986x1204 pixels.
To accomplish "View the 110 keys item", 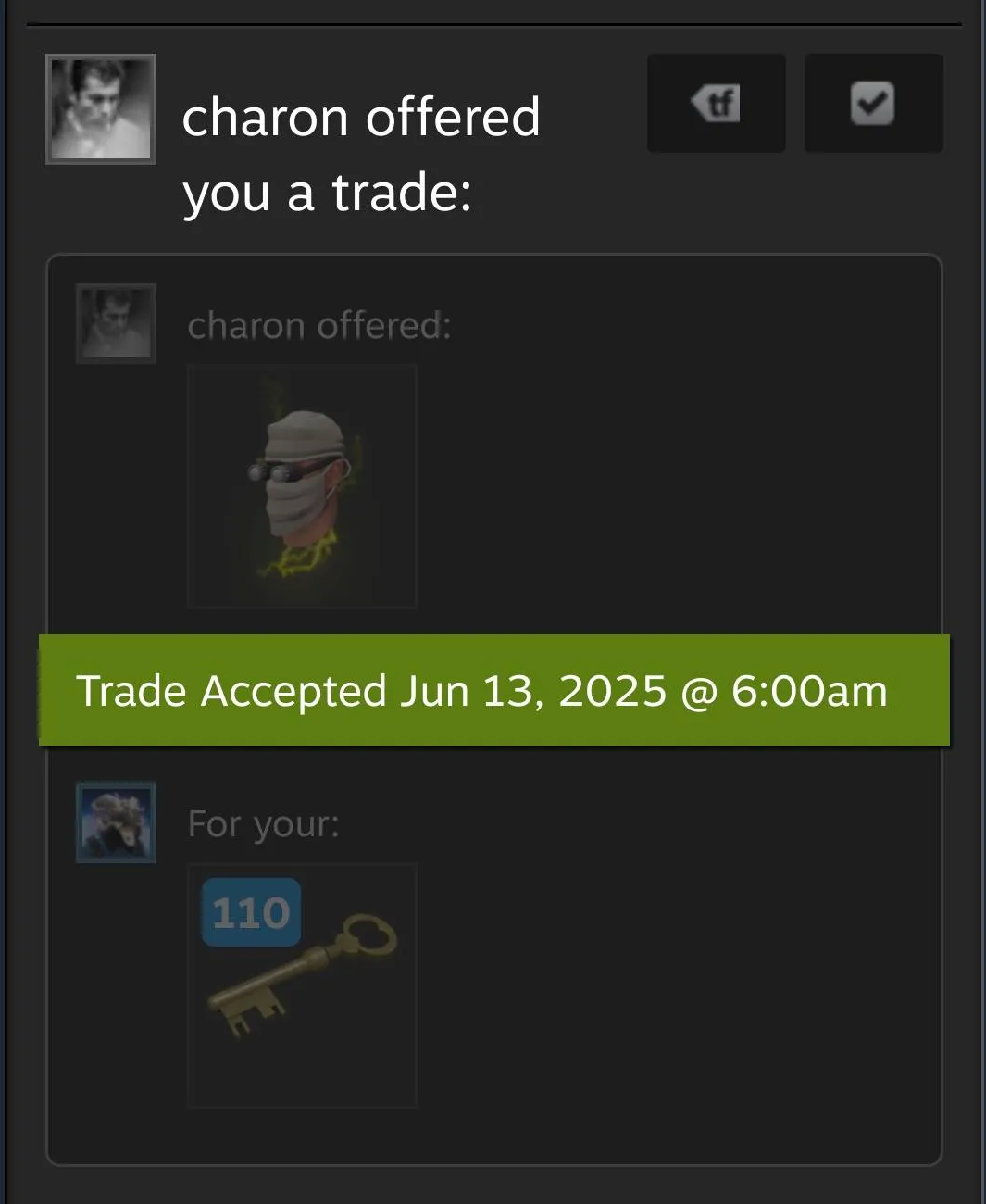I will pyautogui.click(x=302, y=985).
